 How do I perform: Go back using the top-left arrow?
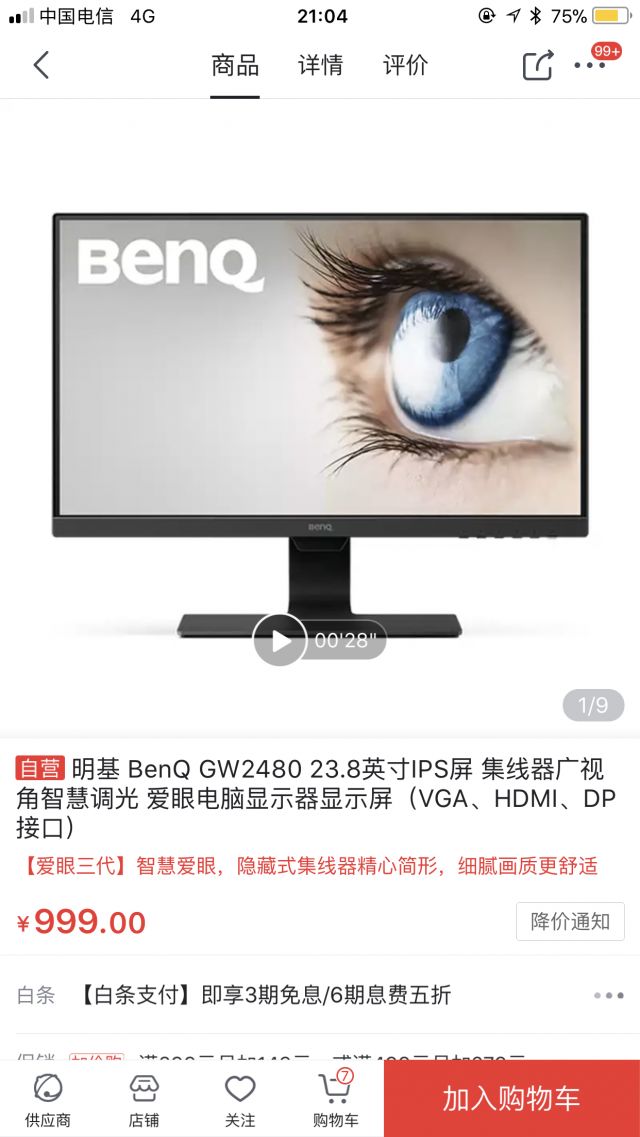(41, 66)
